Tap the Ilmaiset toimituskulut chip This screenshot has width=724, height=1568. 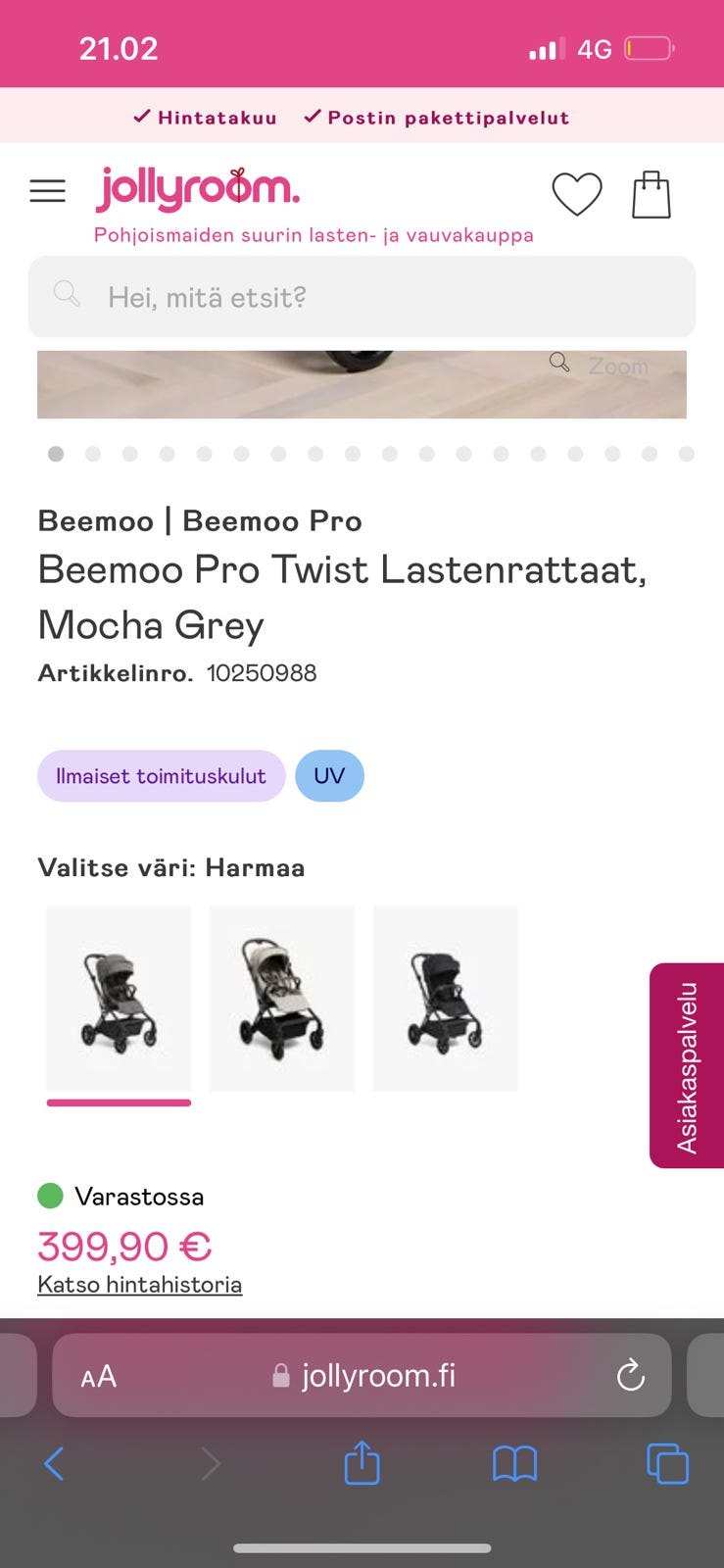[161, 776]
